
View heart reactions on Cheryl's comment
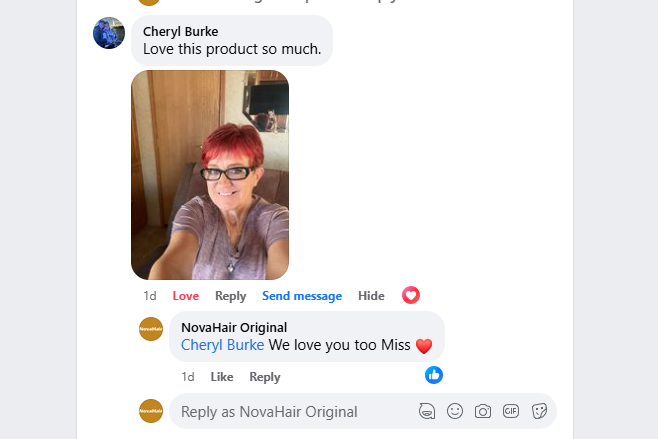tap(411, 295)
